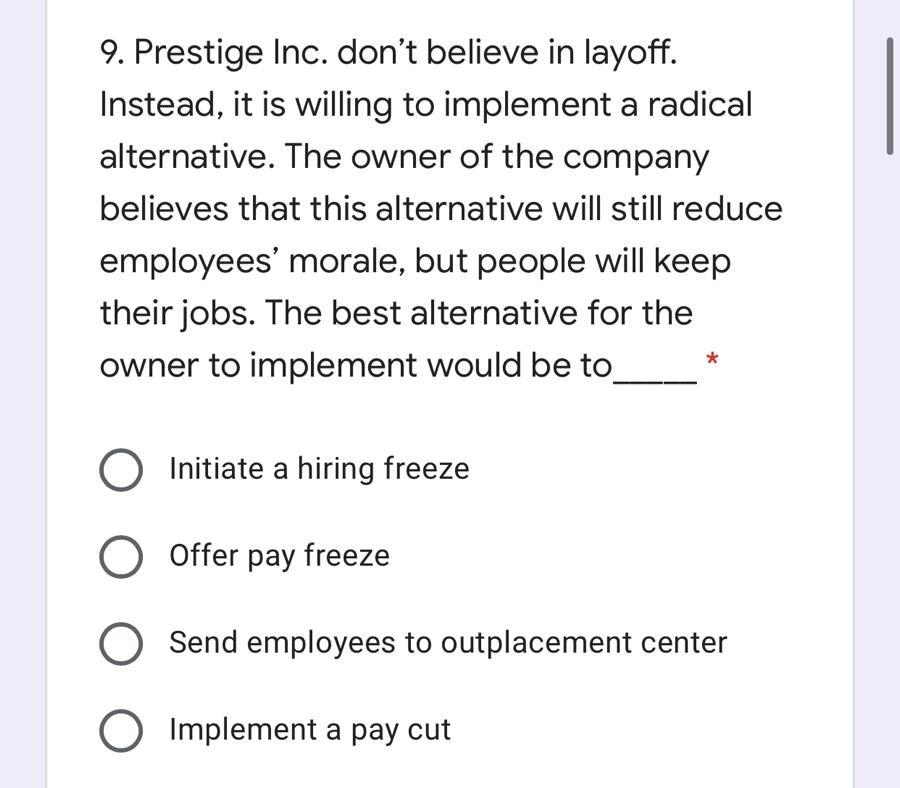This screenshot has height=788, width=900.
Task: Choose the Offer pay freeze answer
Action: (120, 557)
